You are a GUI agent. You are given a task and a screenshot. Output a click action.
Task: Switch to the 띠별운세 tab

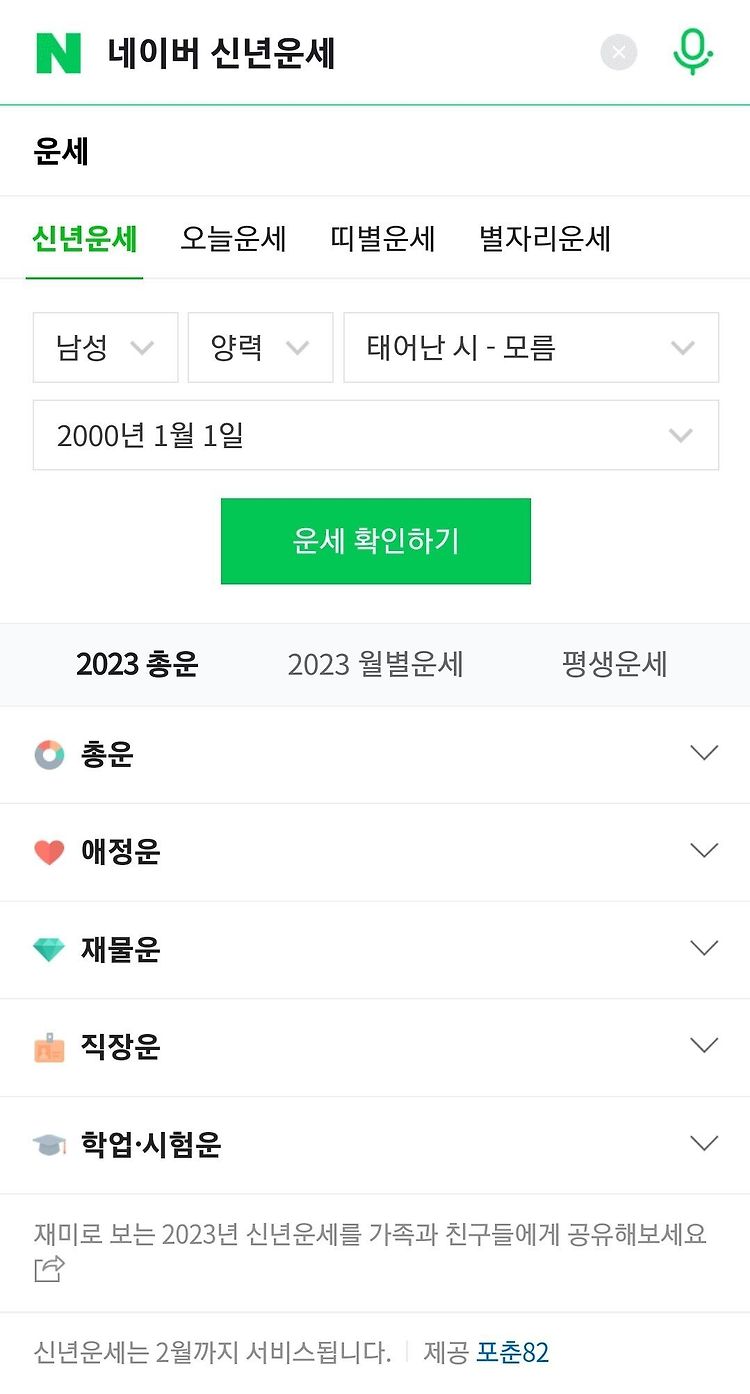click(x=383, y=239)
